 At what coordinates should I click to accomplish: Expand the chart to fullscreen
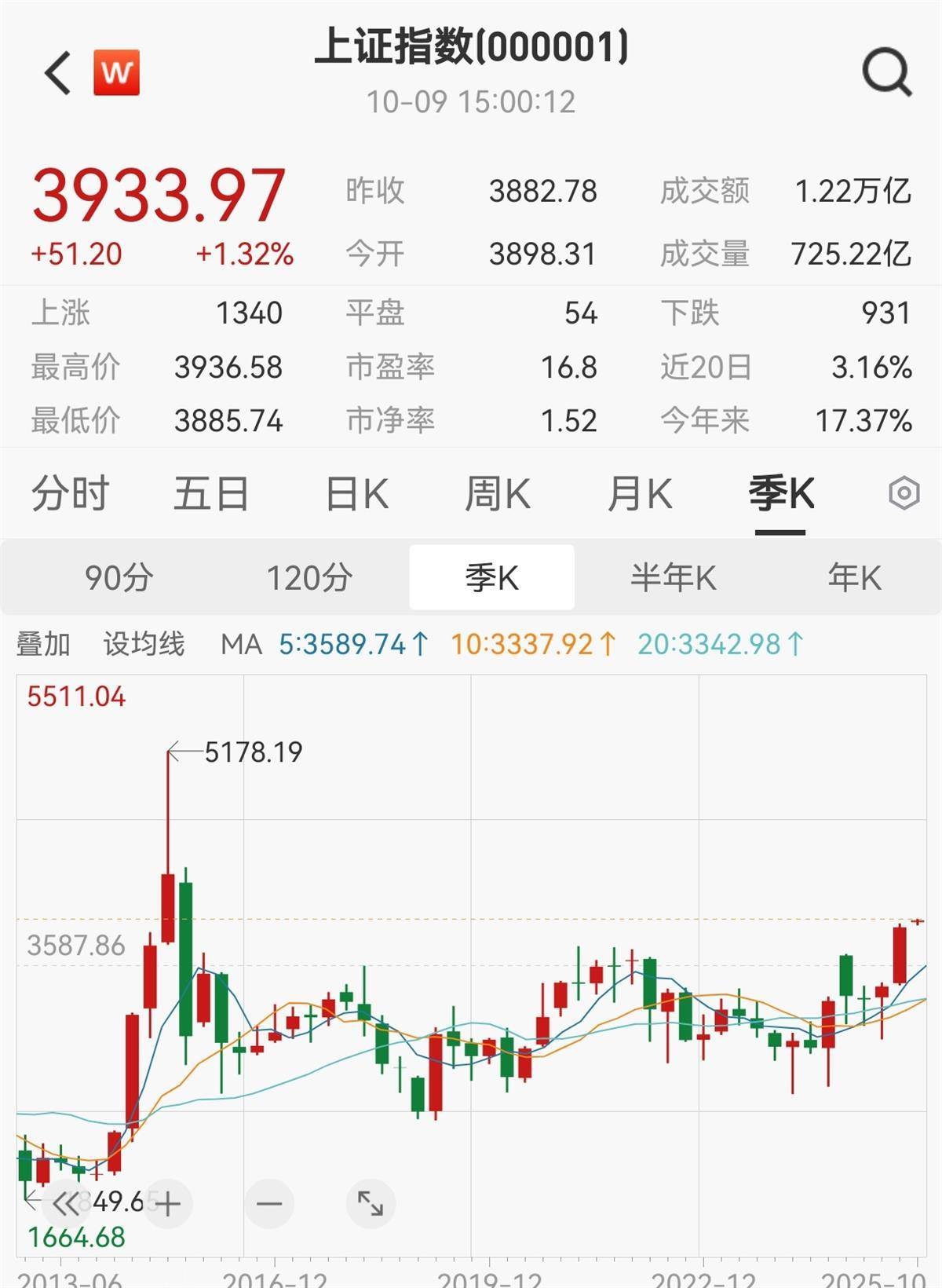(x=371, y=1203)
